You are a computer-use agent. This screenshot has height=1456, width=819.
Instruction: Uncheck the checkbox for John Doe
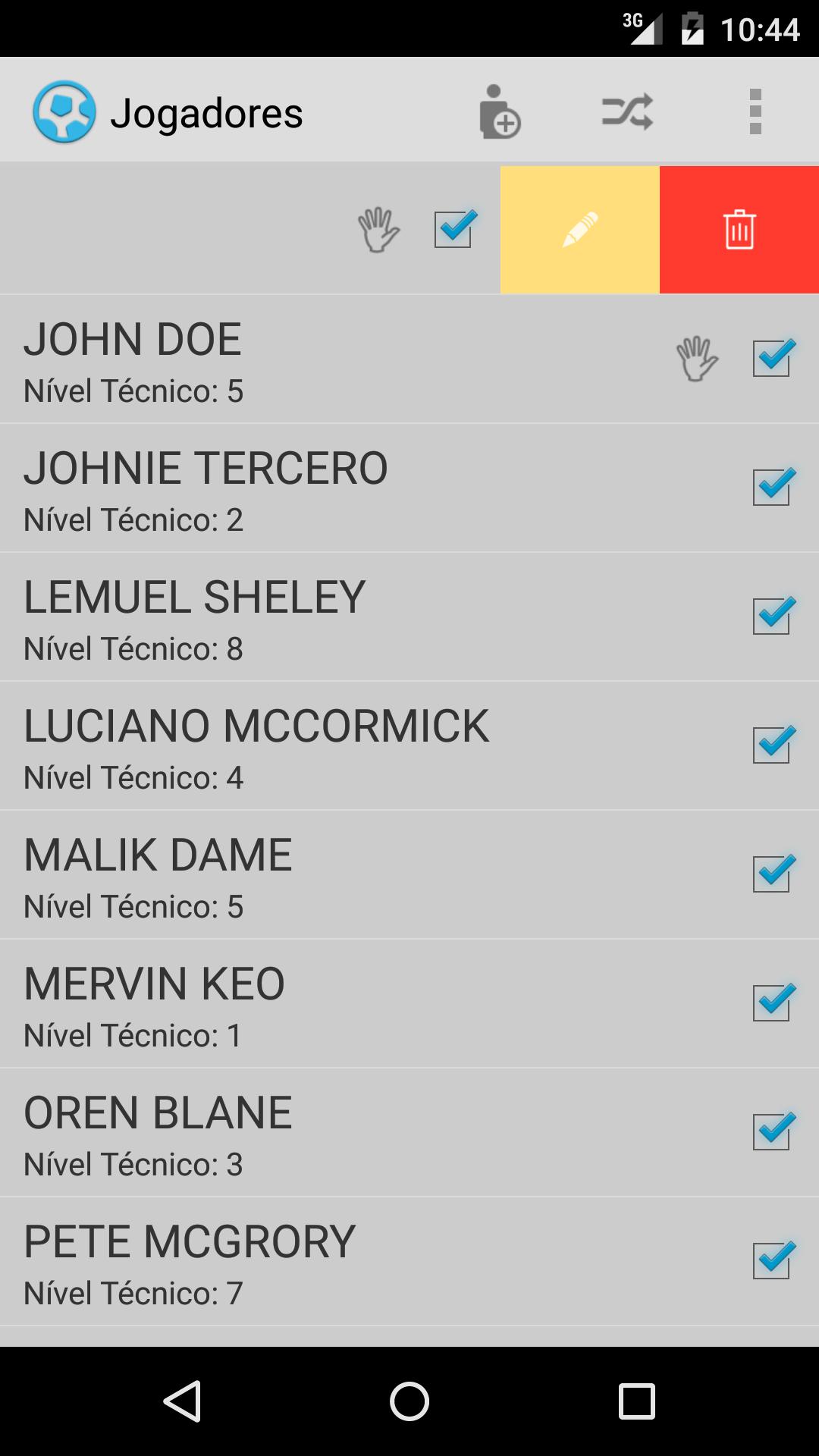coord(772,358)
